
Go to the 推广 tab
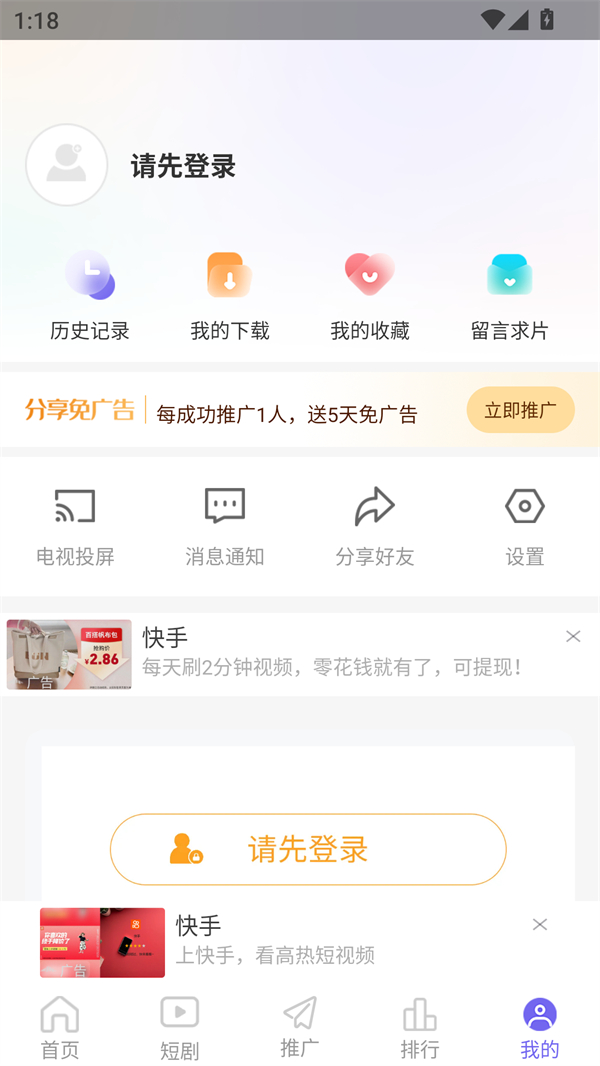[x=300, y=1028]
